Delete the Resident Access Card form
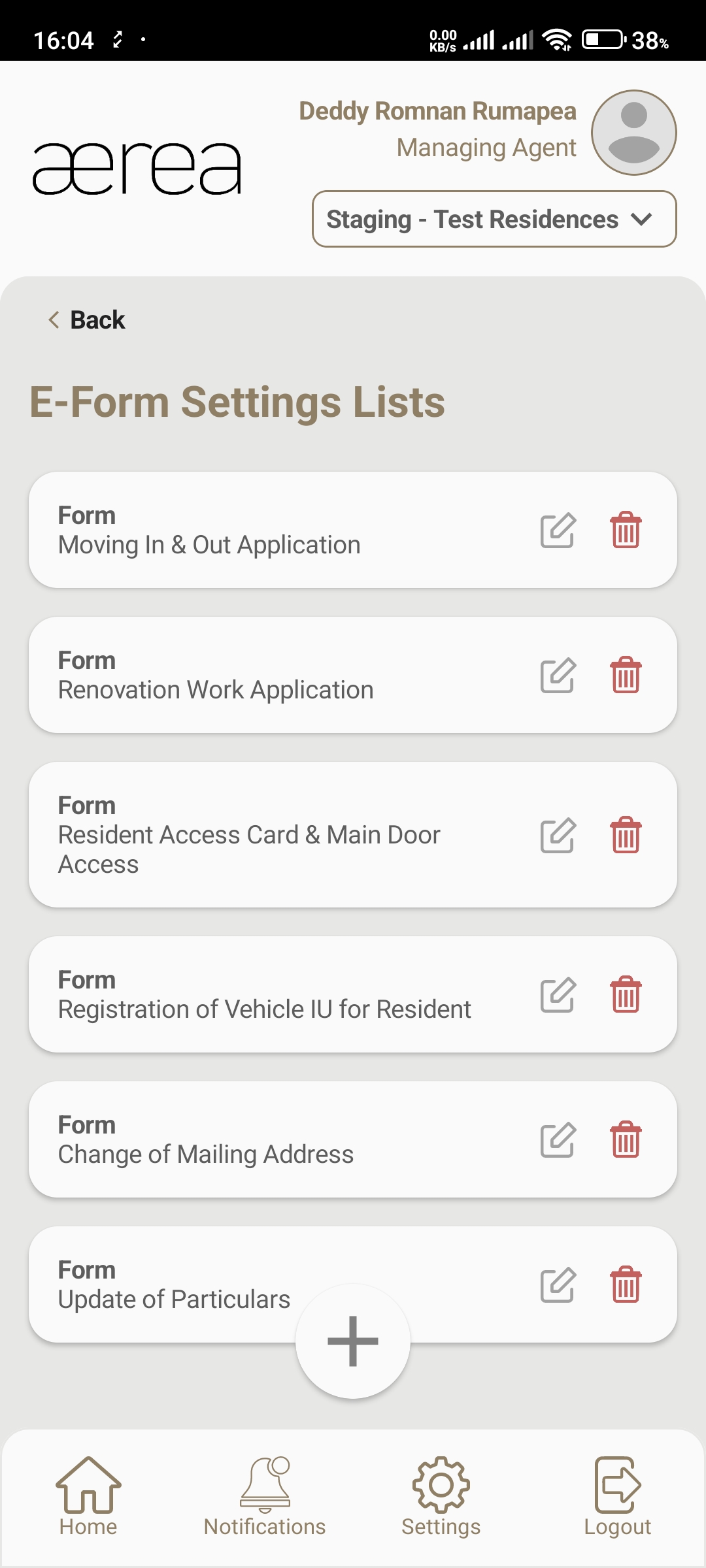The width and height of the screenshot is (706, 1568). click(626, 835)
